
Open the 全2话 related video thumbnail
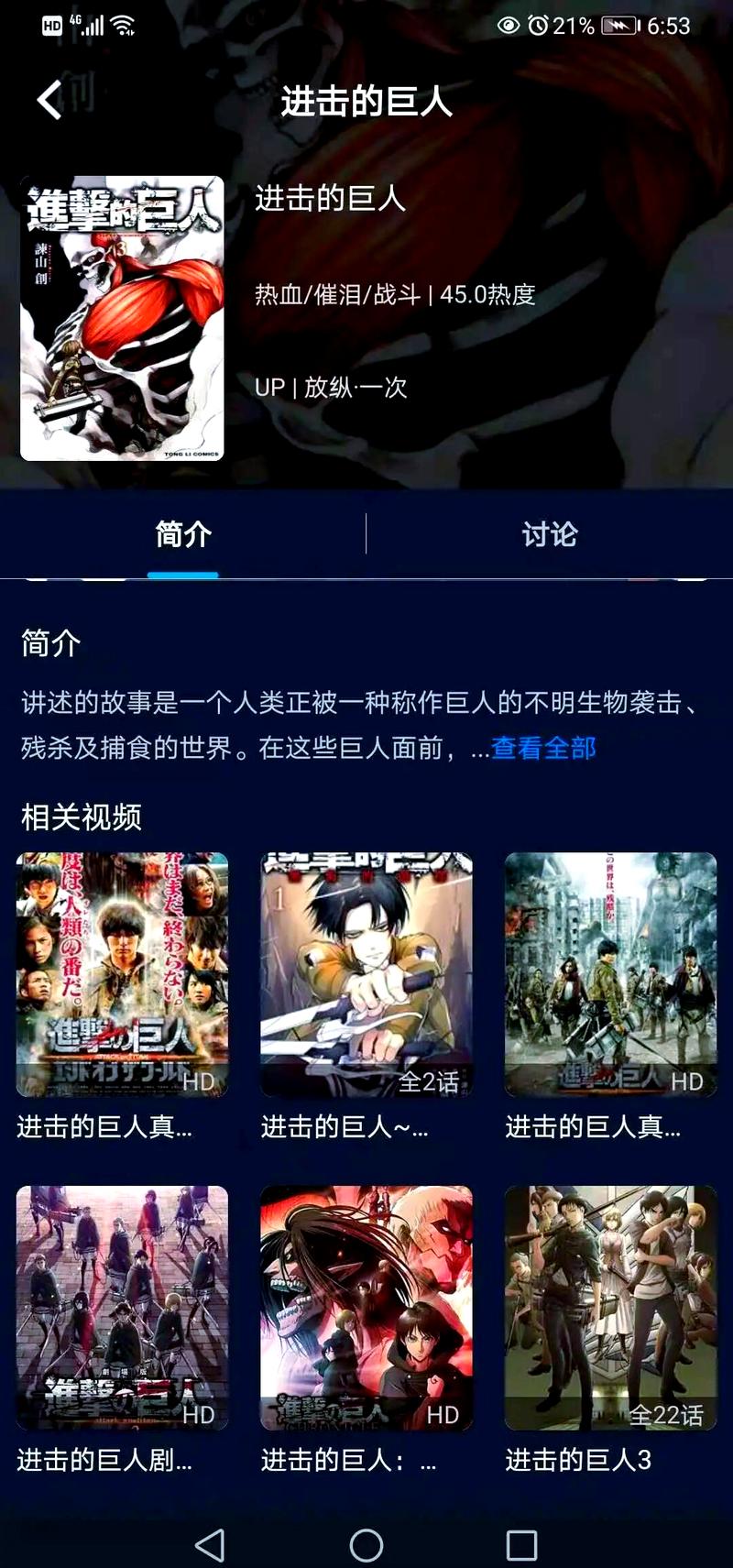[x=366, y=976]
